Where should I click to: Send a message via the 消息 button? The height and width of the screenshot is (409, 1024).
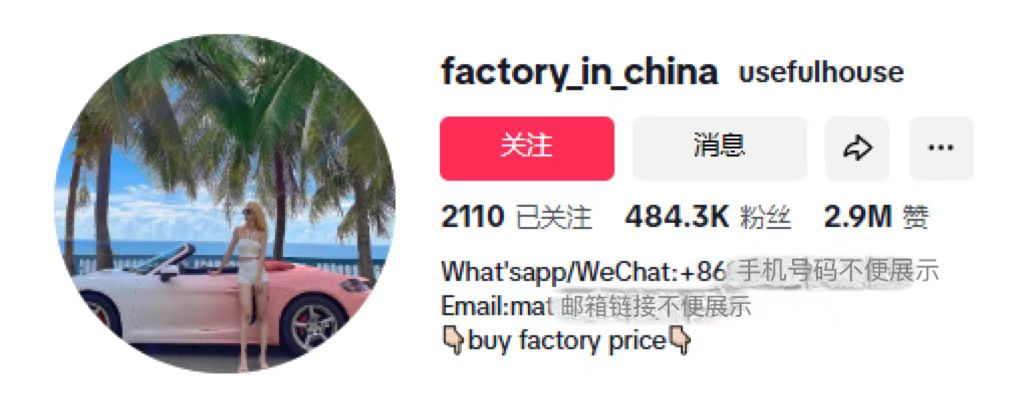(x=719, y=148)
